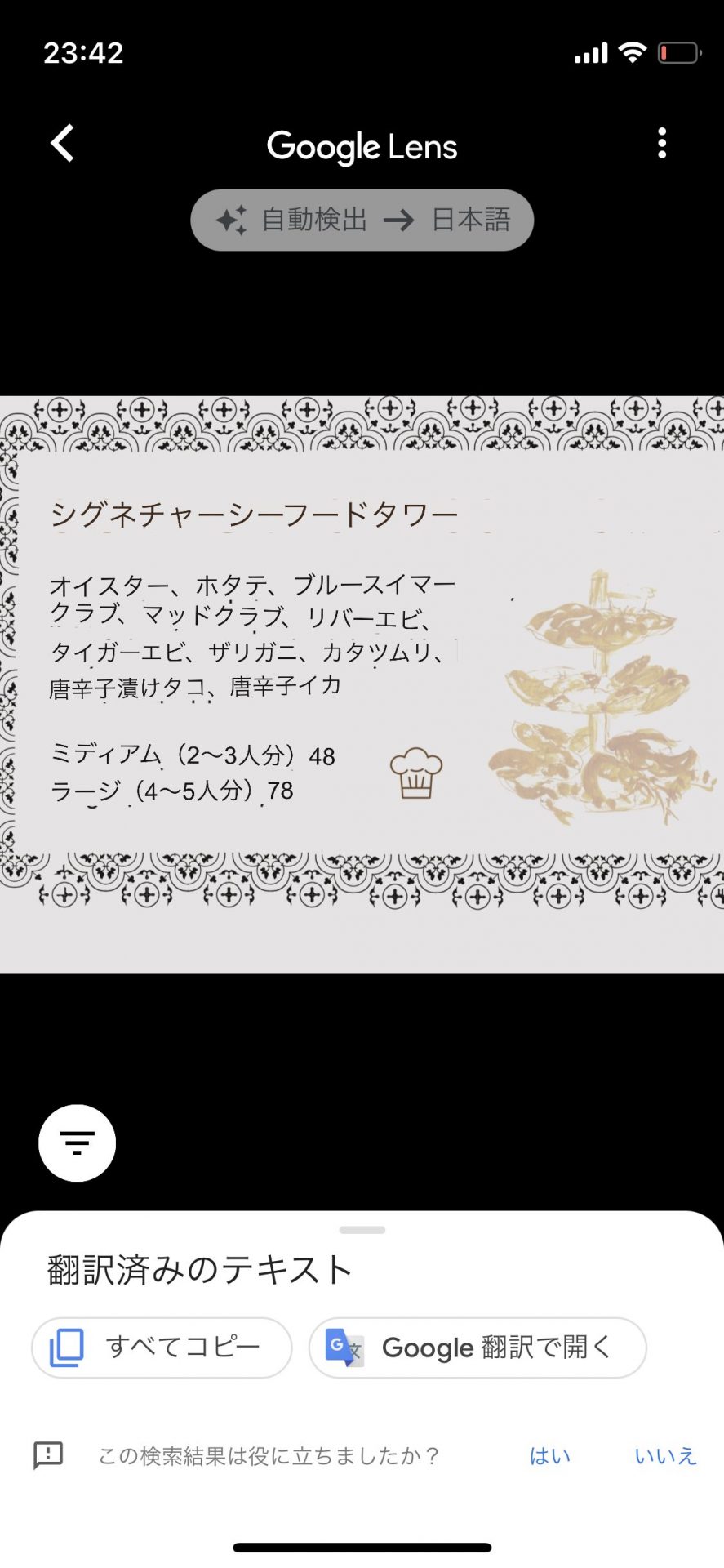
Task: Open the three-dot overflow menu
Action: 662,144
